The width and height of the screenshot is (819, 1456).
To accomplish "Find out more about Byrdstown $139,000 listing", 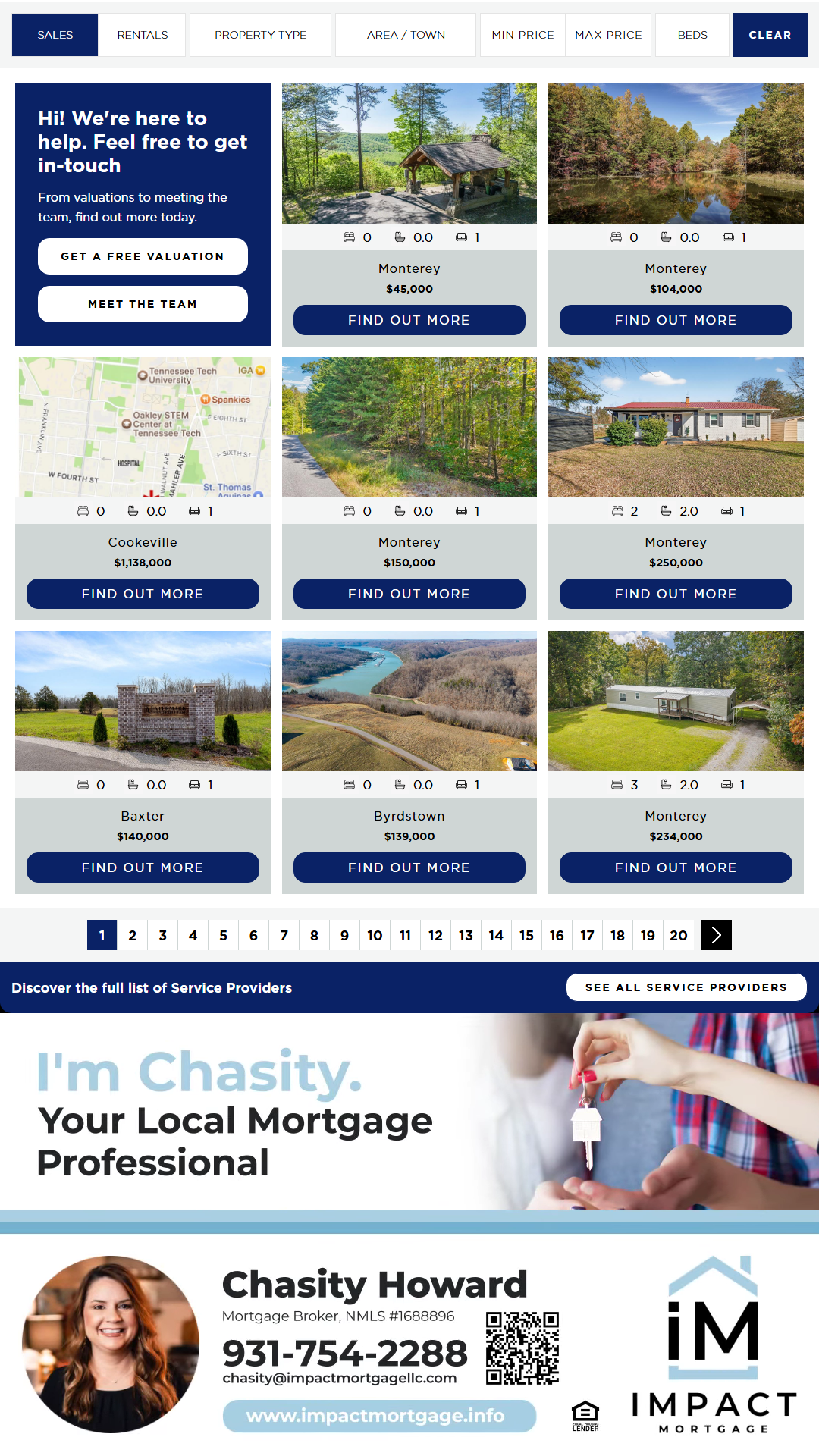I will click(x=409, y=868).
